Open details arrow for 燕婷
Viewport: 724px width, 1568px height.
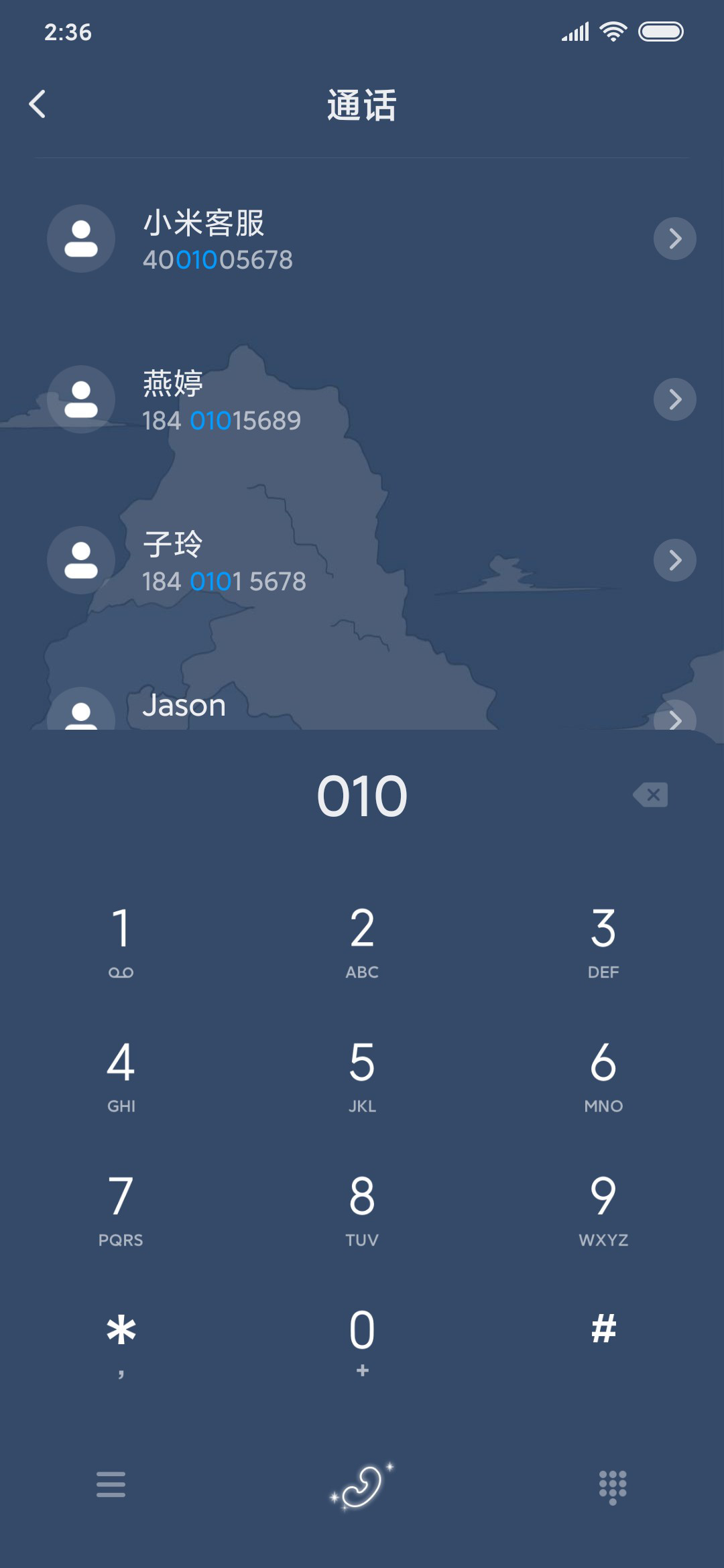(674, 399)
